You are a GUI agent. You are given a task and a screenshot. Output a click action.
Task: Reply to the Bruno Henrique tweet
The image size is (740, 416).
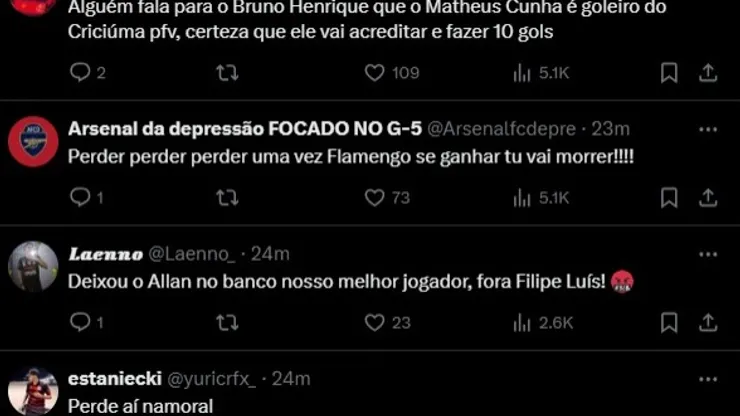click(80, 73)
